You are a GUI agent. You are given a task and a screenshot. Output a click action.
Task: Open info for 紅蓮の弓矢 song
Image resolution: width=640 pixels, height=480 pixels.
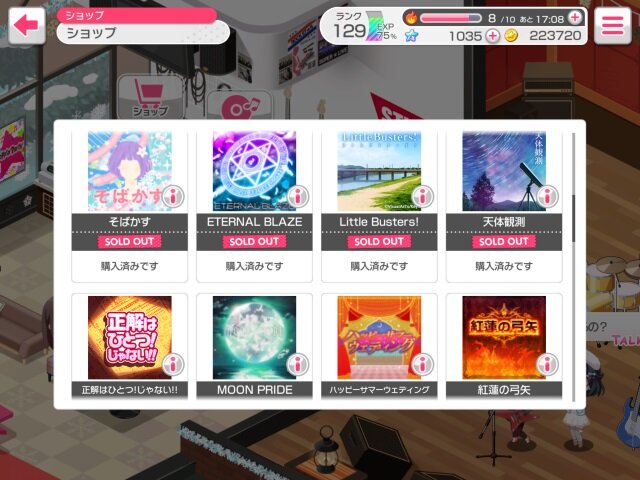pyautogui.click(x=548, y=364)
